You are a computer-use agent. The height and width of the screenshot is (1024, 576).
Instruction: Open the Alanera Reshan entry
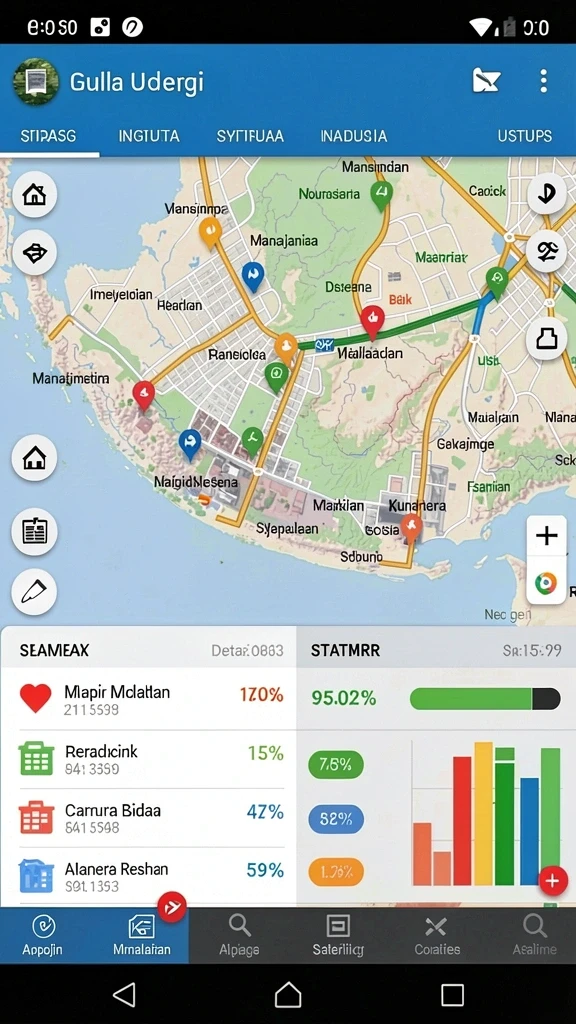[148, 876]
